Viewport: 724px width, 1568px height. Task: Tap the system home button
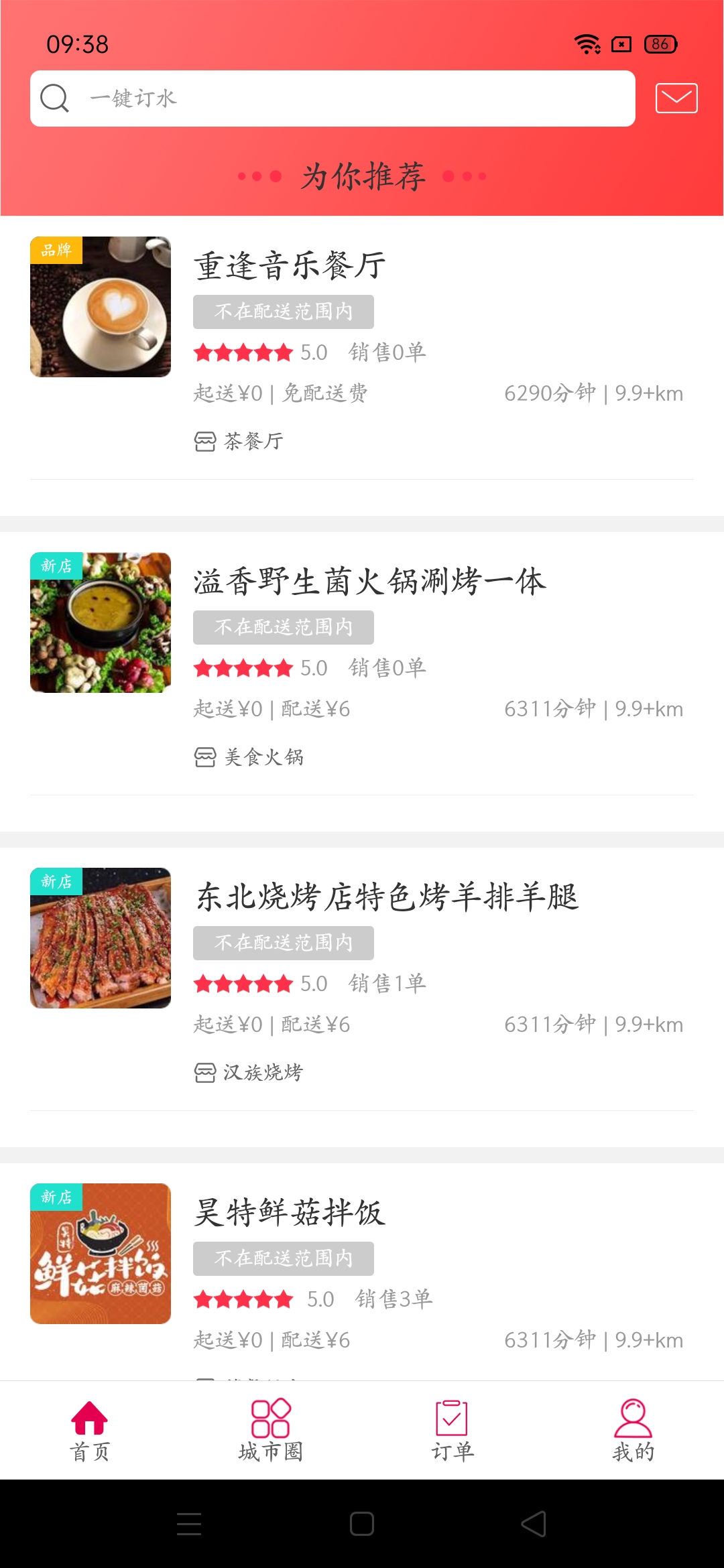[x=362, y=1524]
